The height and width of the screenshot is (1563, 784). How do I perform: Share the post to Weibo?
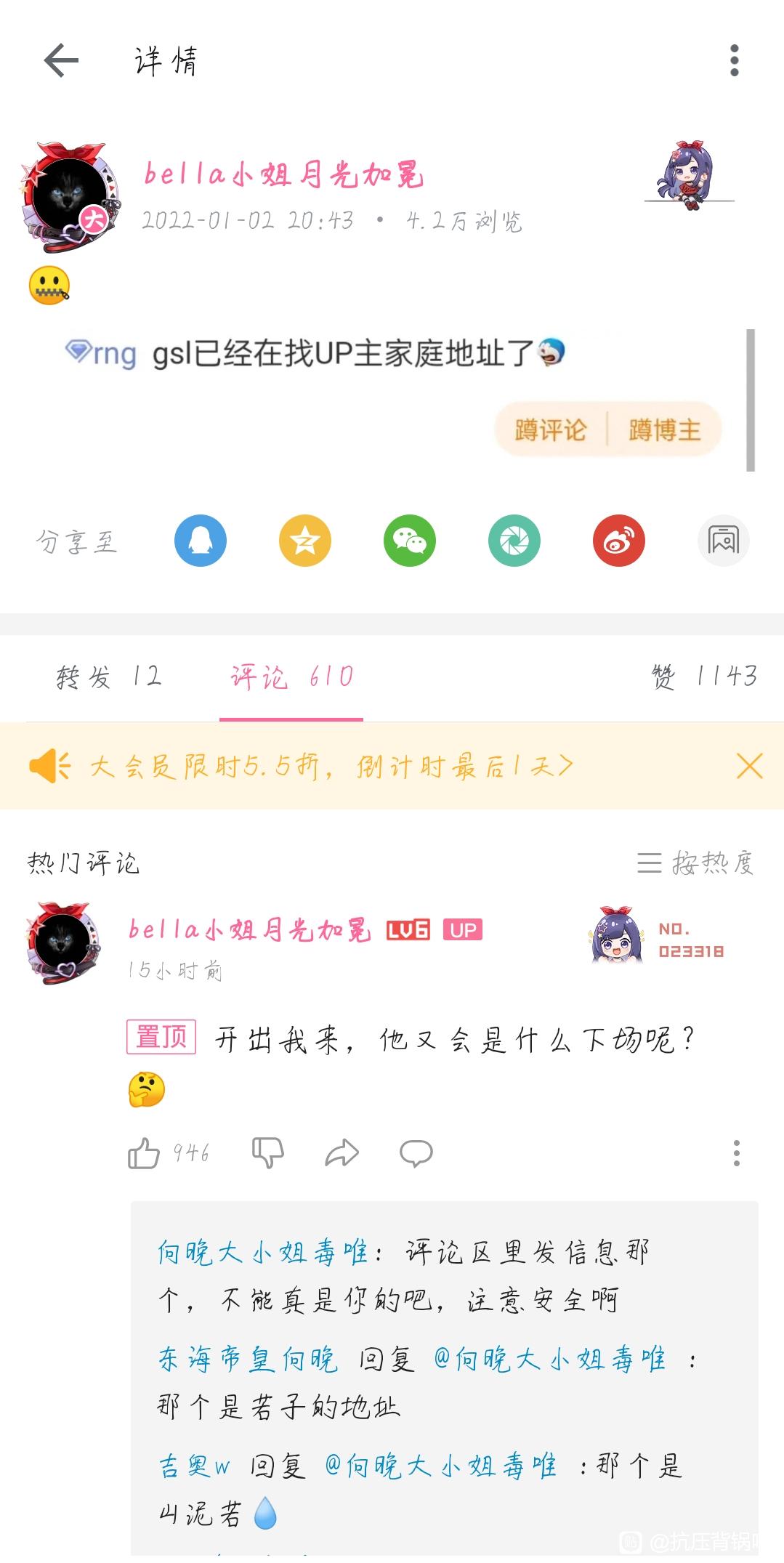pyautogui.click(x=619, y=541)
